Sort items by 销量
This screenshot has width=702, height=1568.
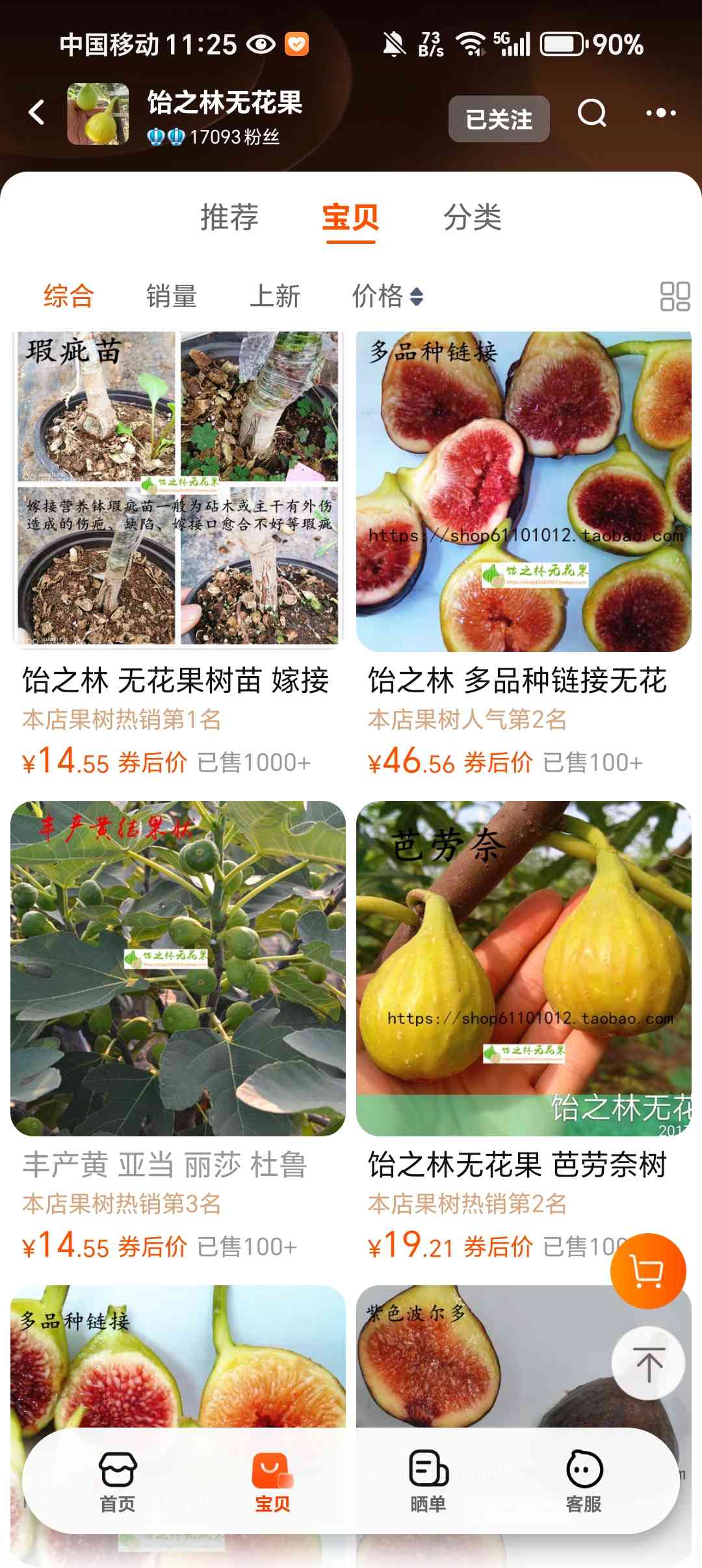pos(172,296)
